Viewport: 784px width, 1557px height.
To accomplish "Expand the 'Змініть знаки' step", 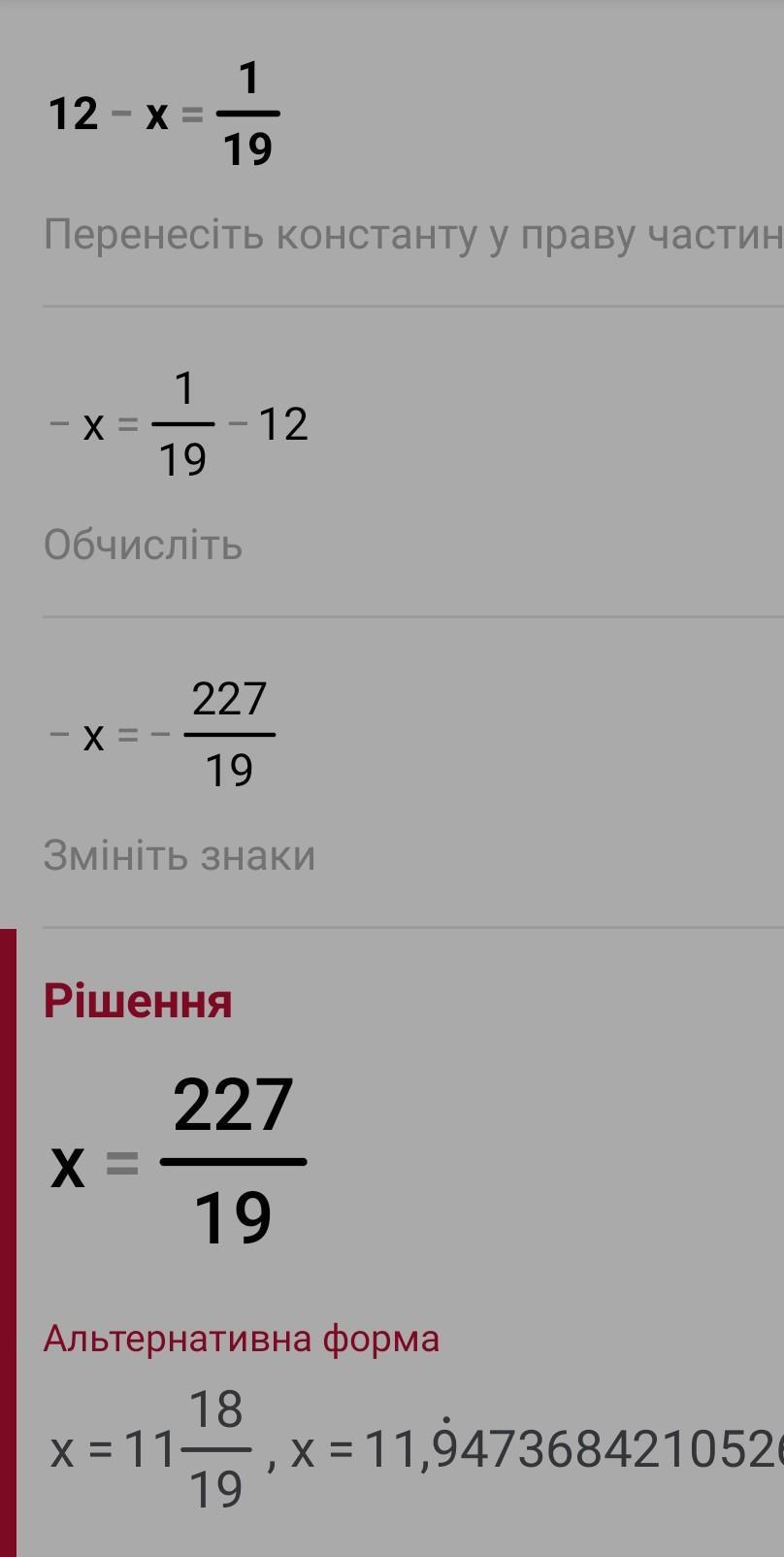I will click(x=180, y=855).
